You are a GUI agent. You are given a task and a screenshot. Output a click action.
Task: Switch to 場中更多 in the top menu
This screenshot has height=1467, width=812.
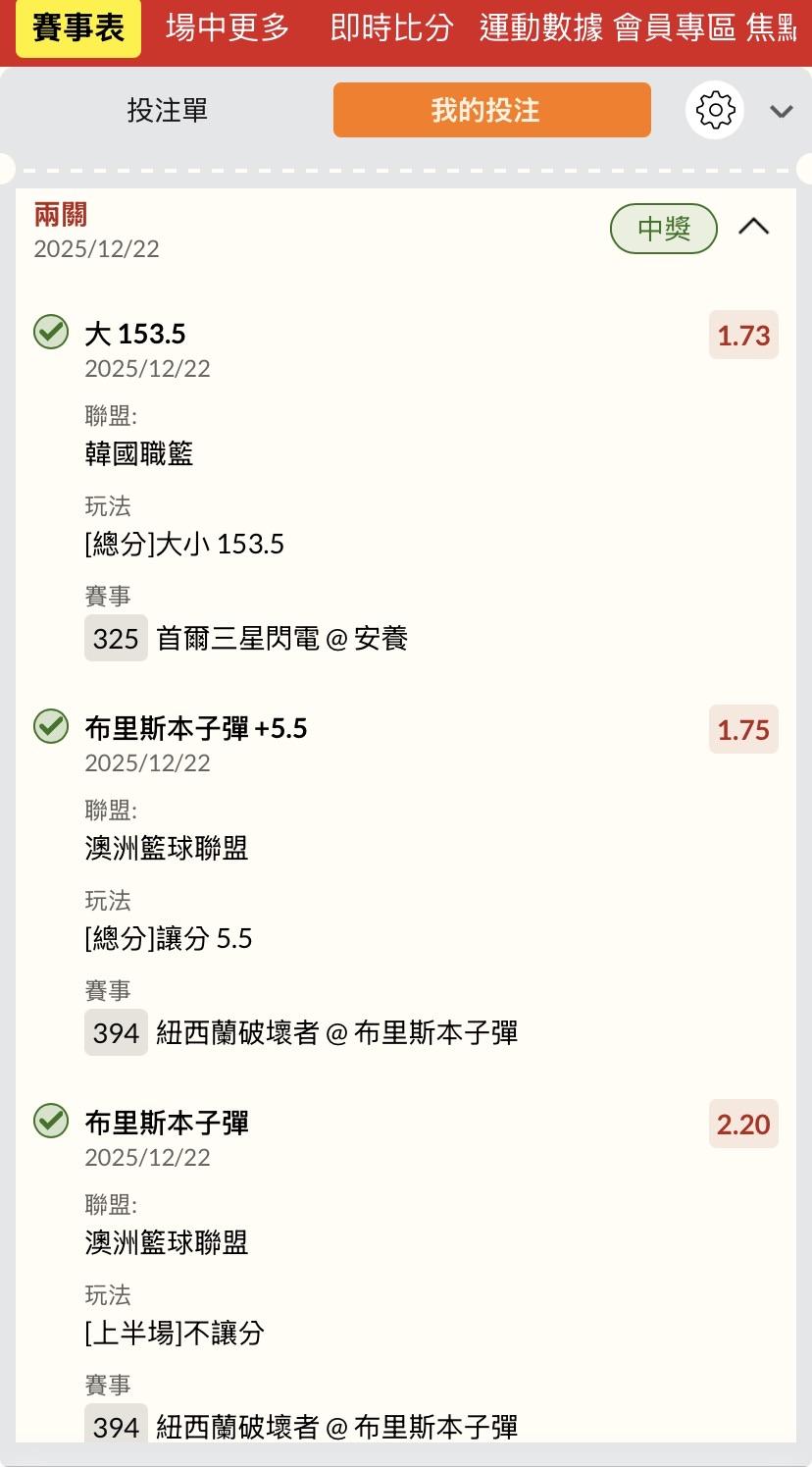point(228,28)
